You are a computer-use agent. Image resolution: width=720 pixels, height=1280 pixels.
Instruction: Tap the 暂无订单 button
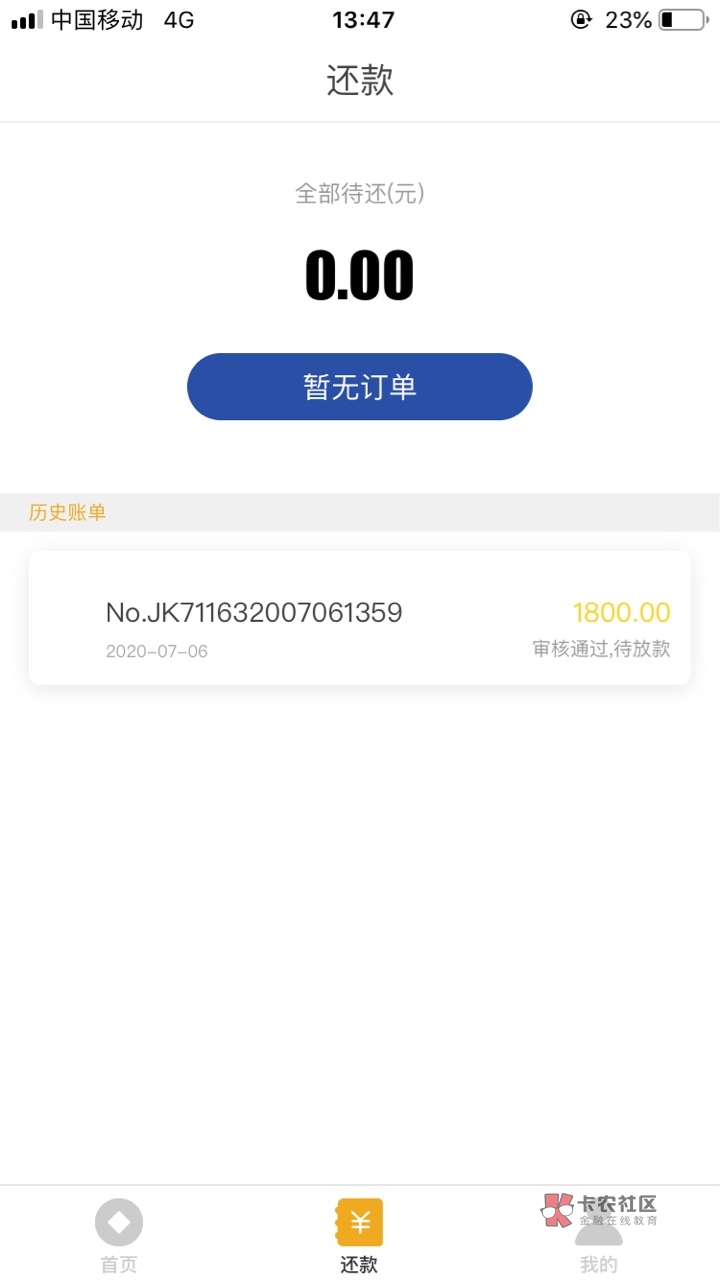[360, 386]
